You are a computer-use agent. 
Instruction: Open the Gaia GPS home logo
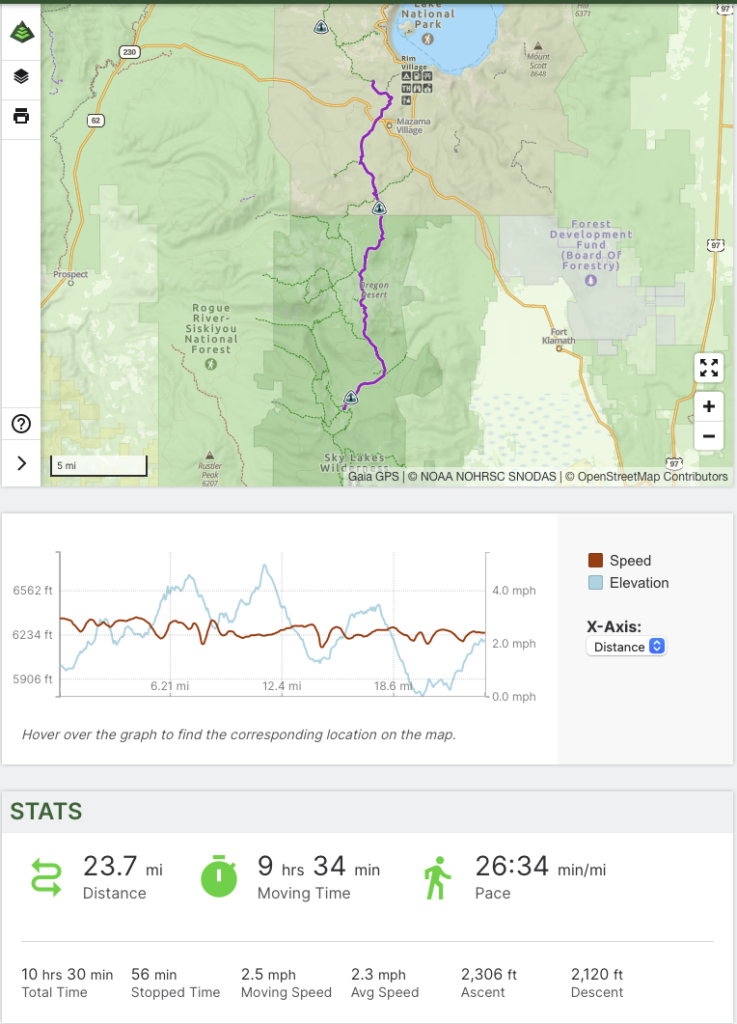[x=20, y=32]
